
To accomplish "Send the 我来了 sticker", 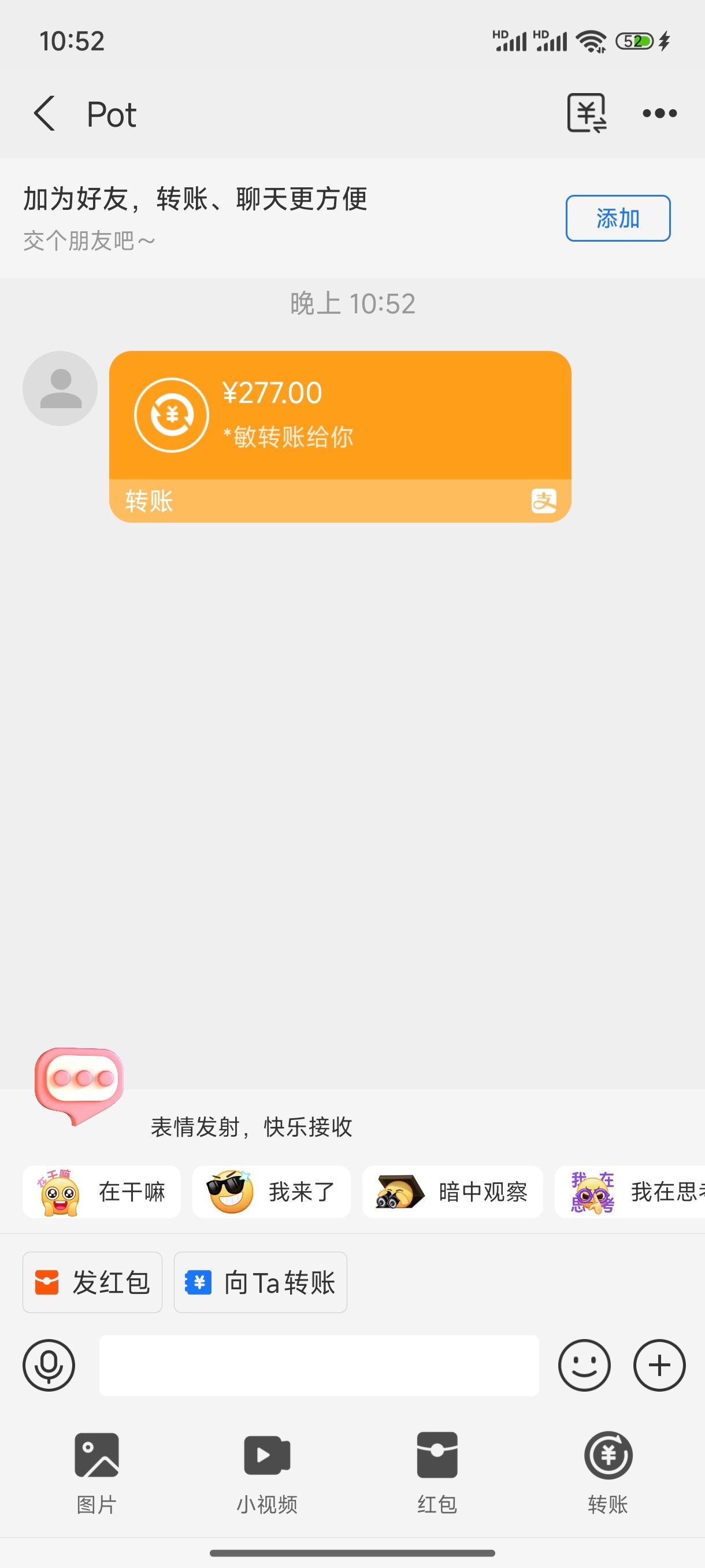I will [271, 1192].
